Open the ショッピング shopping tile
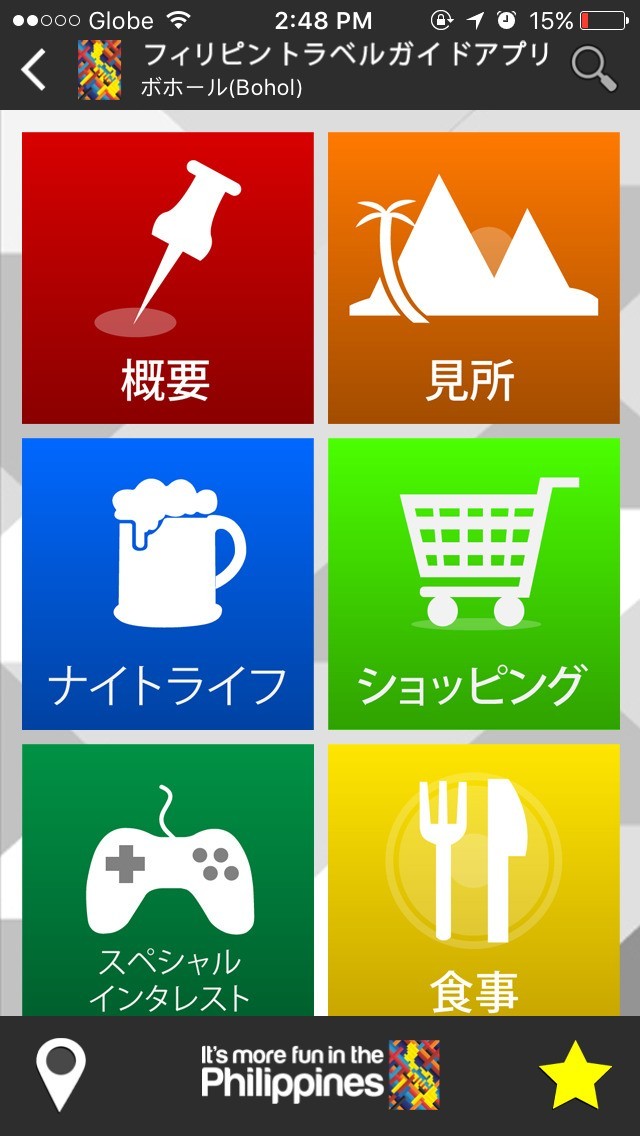The image size is (640, 1136). (x=474, y=583)
